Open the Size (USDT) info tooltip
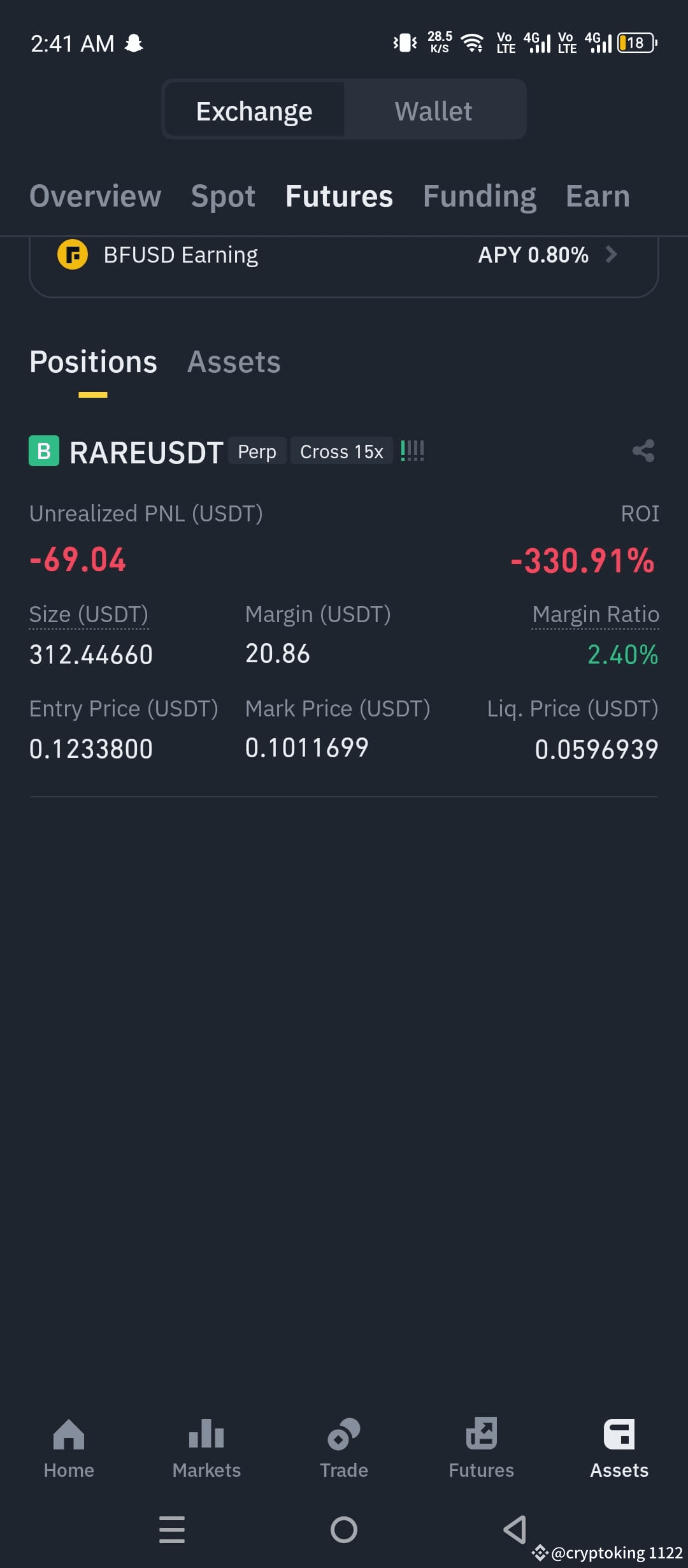Screen dimensions: 688x1568 coord(89,614)
